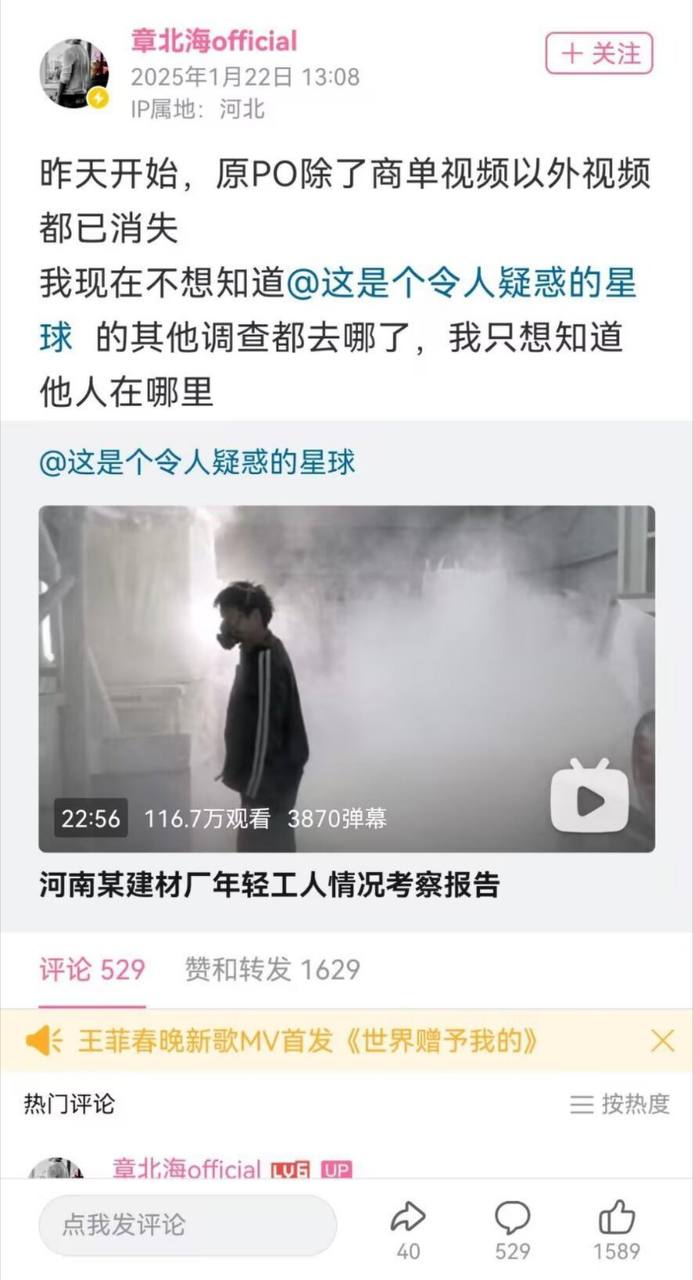Tap the 点我发评论 comment field
The height and width of the screenshot is (1280, 693).
click(188, 1225)
